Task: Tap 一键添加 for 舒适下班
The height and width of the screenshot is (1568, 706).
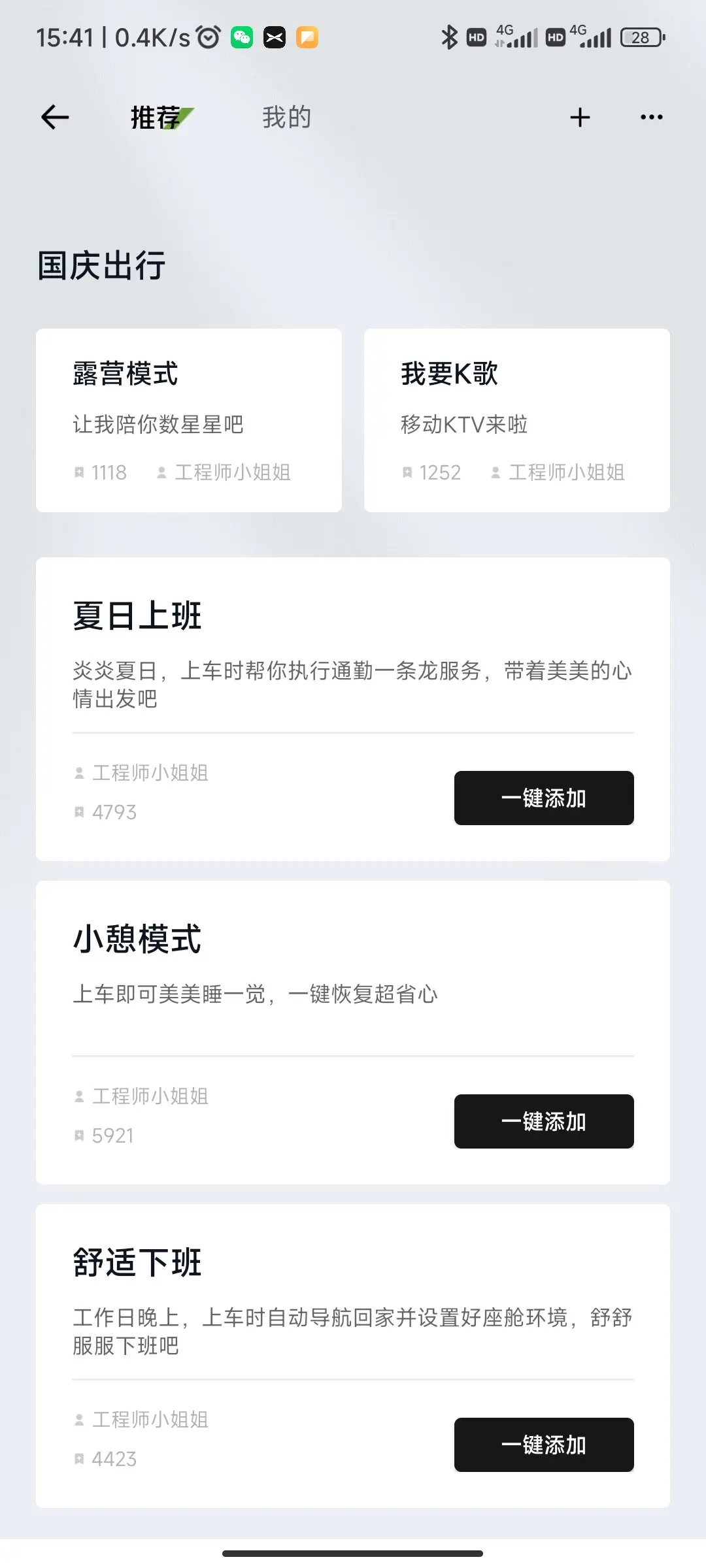Action: point(544,1445)
